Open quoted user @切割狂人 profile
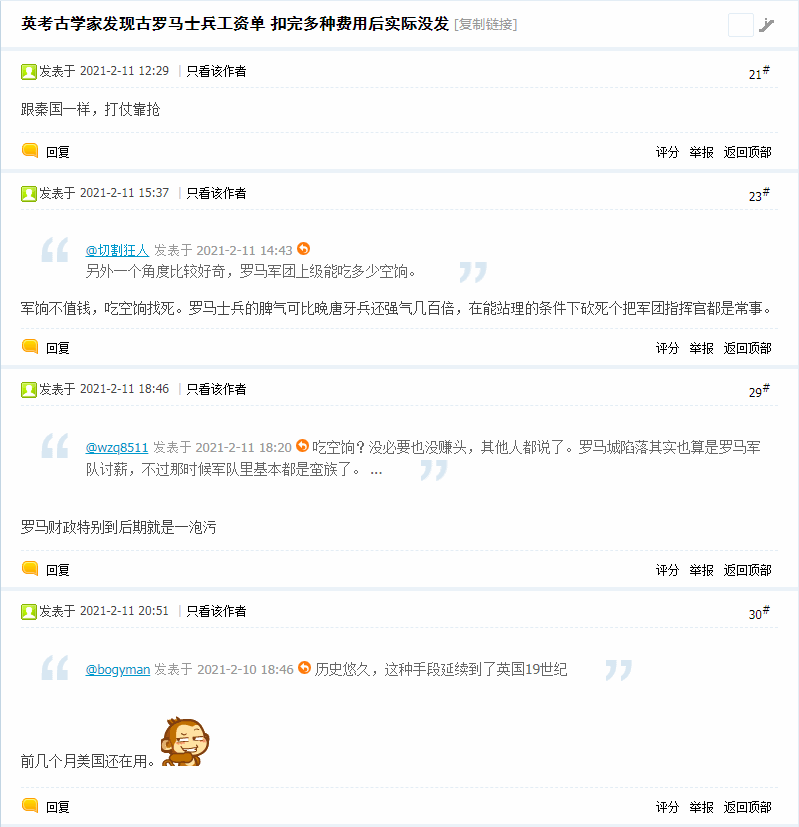The height and width of the screenshot is (827, 799). 117,250
